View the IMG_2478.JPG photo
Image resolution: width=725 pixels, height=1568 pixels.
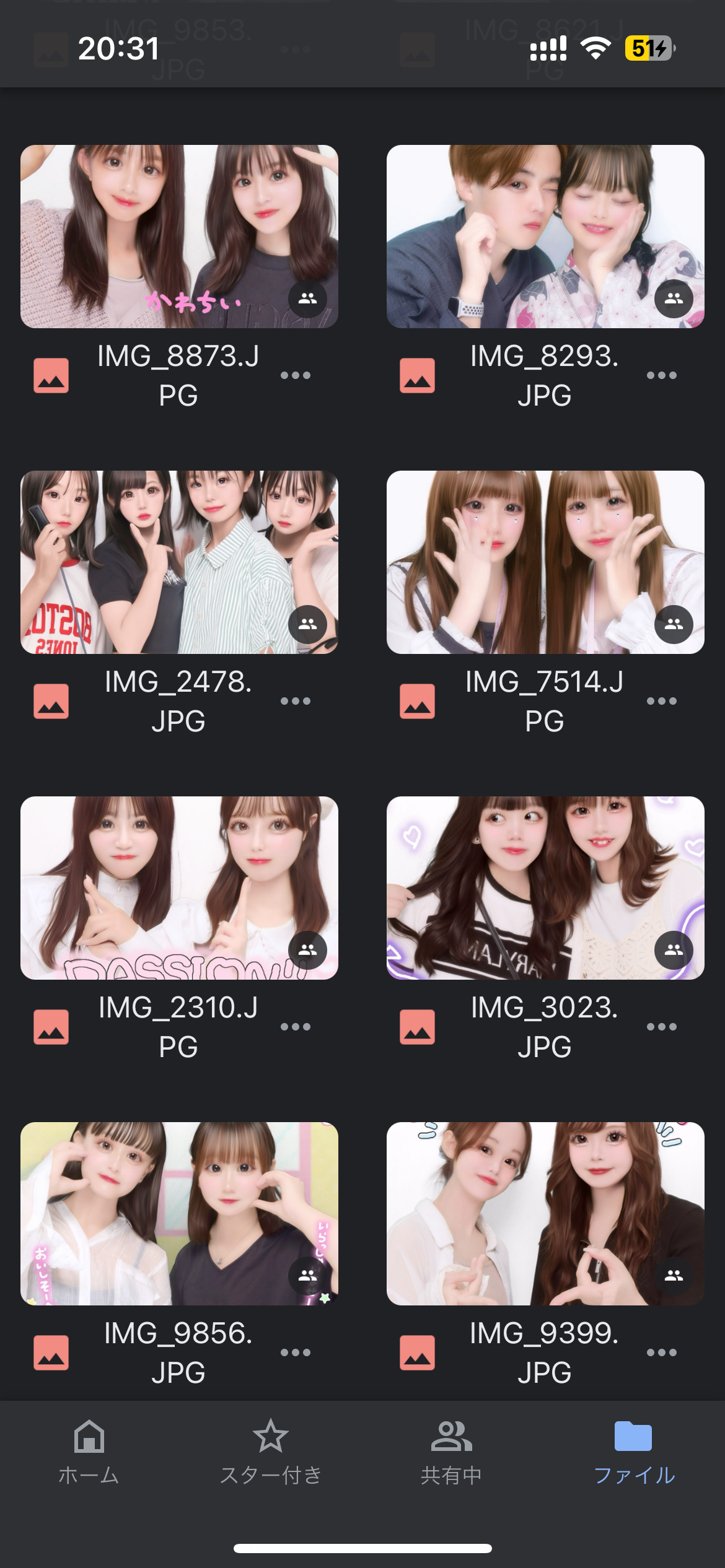[x=179, y=562]
